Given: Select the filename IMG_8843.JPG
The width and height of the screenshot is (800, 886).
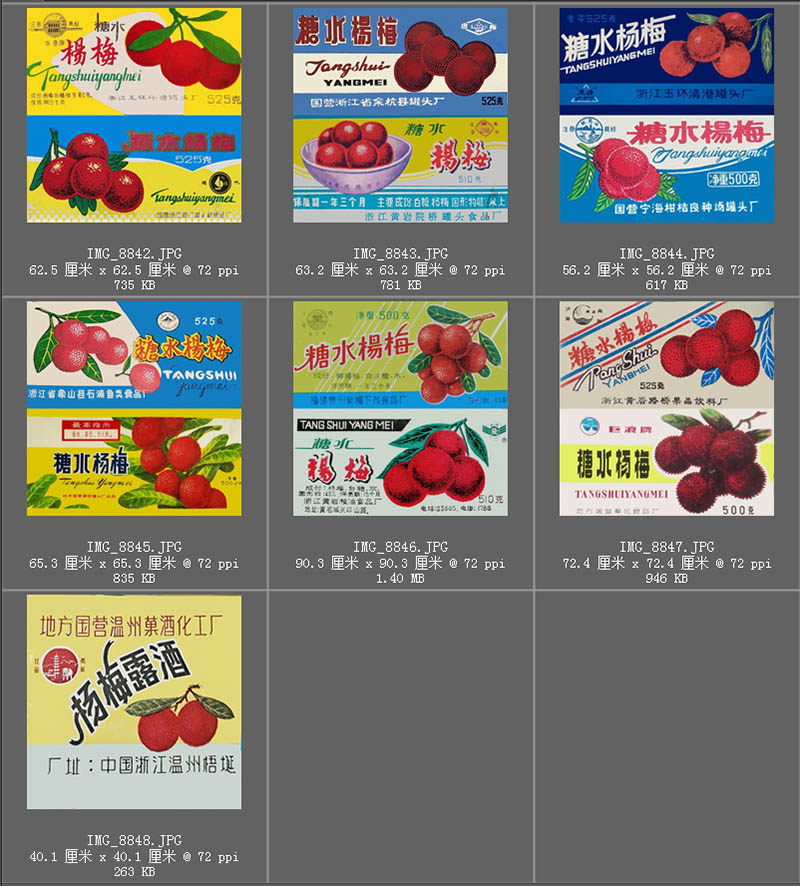Looking at the screenshot, I should tap(399, 254).
